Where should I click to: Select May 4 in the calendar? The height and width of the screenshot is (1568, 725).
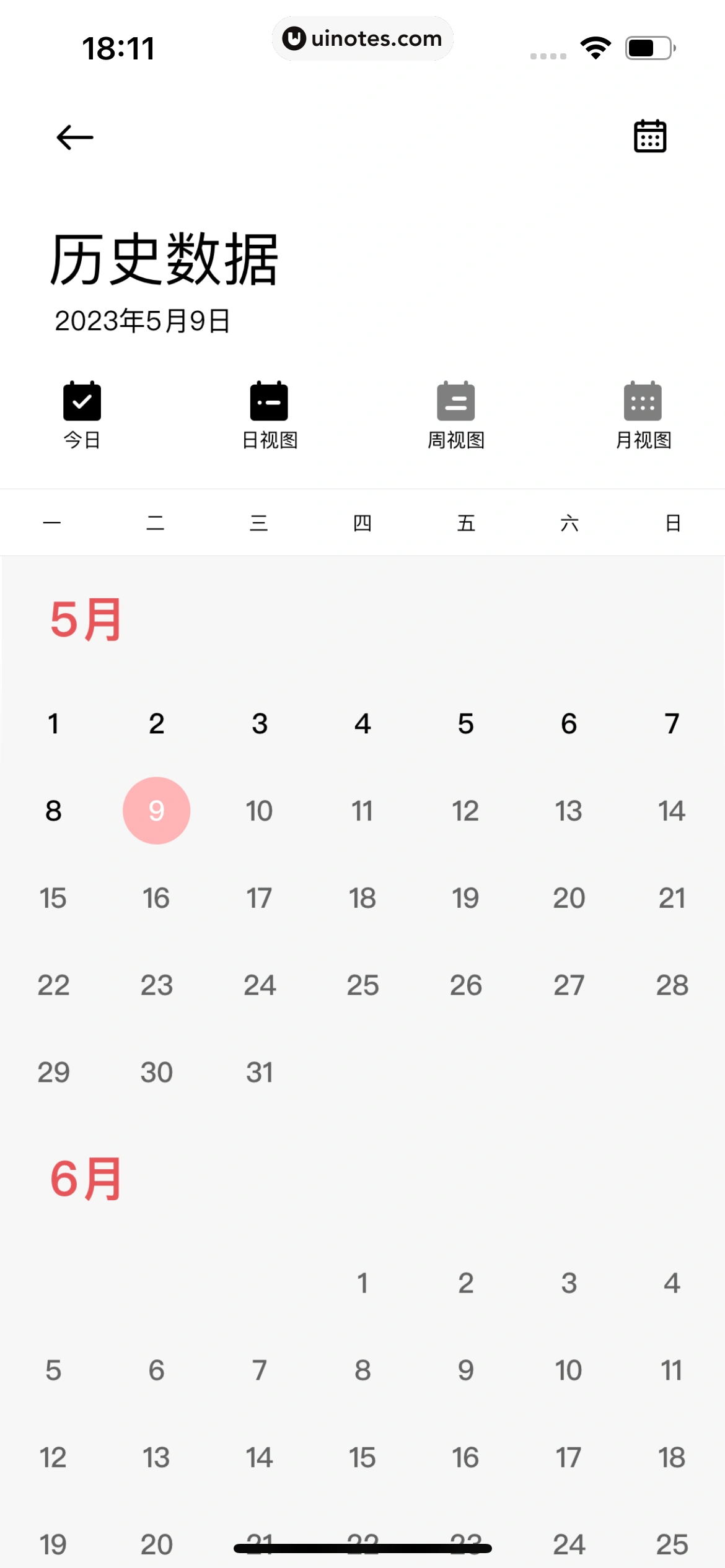point(362,723)
